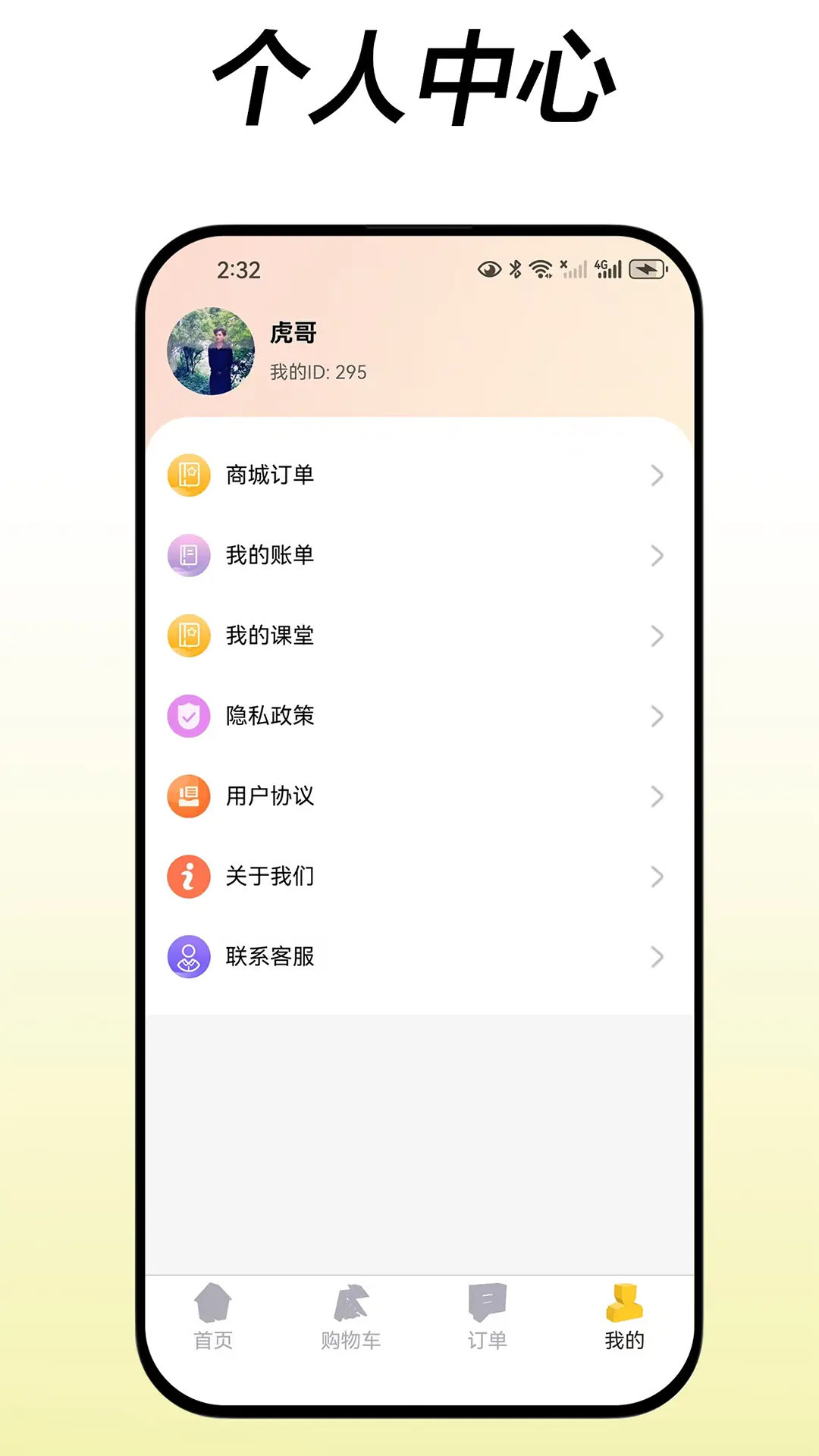Open the 商城订单 (mall orders) icon

190,475
